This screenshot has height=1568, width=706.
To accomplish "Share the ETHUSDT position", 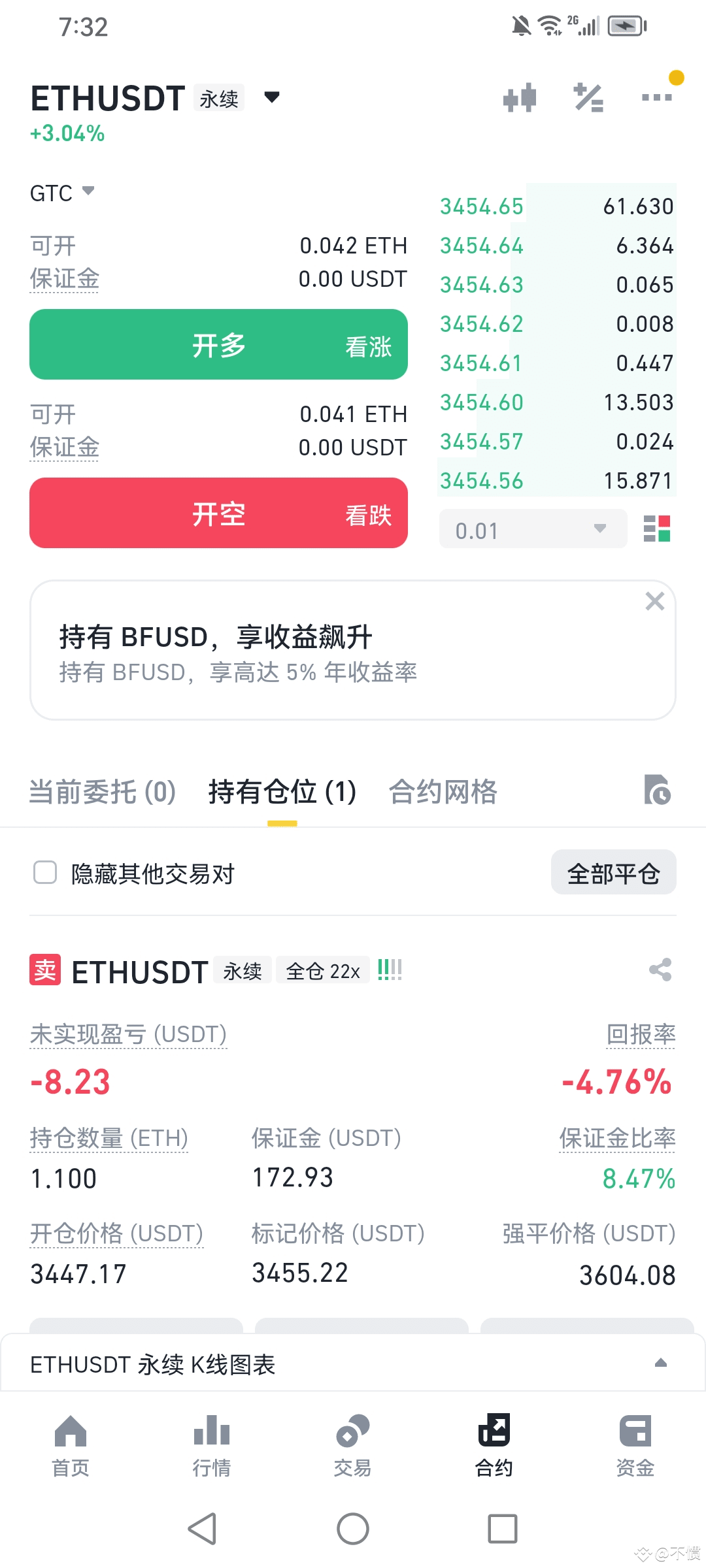I will [x=660, y=970].
